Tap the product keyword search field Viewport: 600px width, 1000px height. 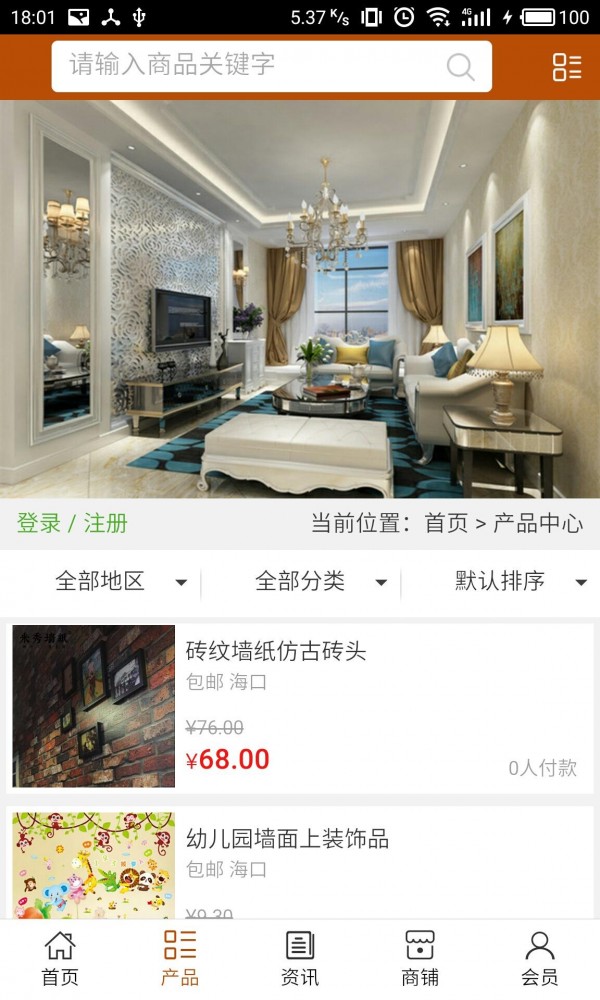coord(250,66)
